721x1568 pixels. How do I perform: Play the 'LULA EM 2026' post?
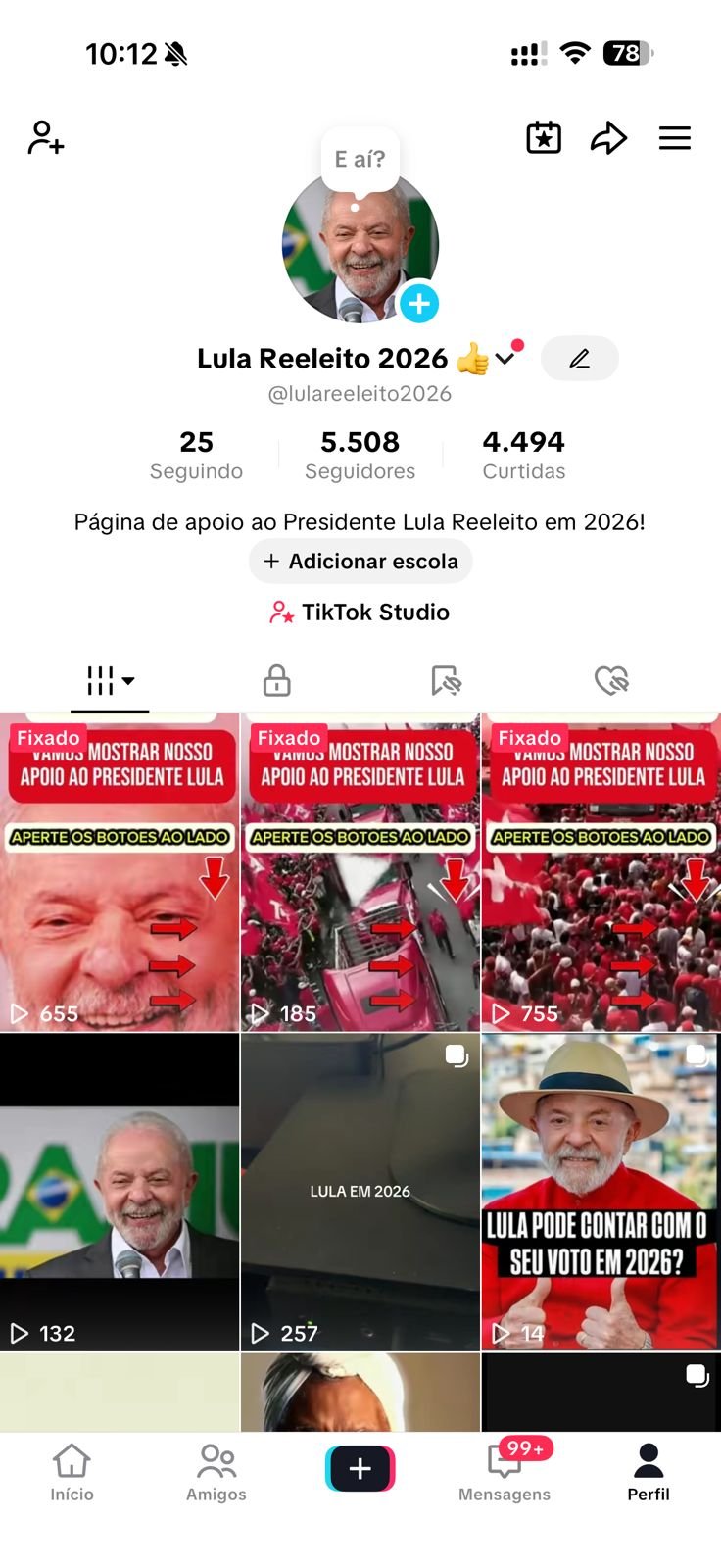click(x=360, y=1192)
